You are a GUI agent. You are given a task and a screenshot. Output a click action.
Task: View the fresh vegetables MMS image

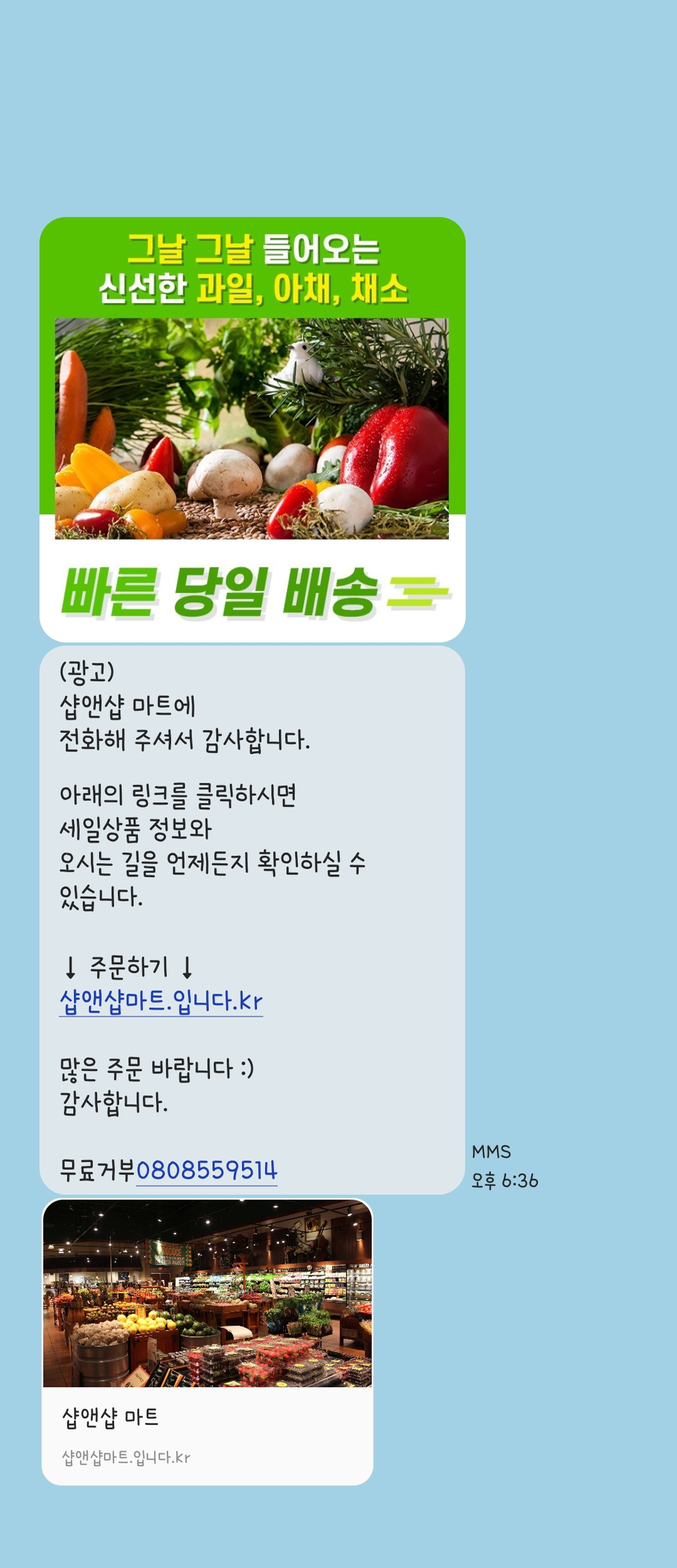point(252,429)
